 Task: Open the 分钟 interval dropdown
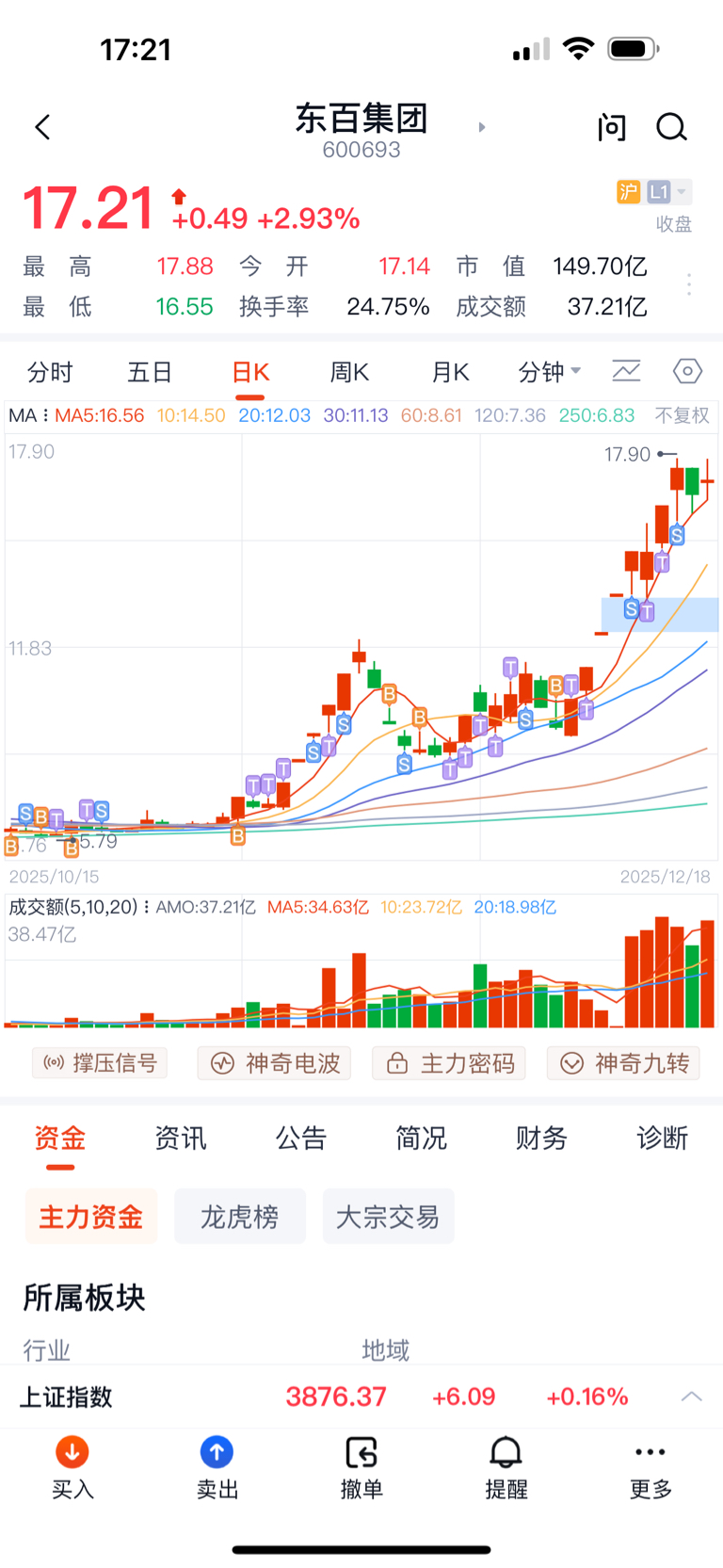coord(550,373)
